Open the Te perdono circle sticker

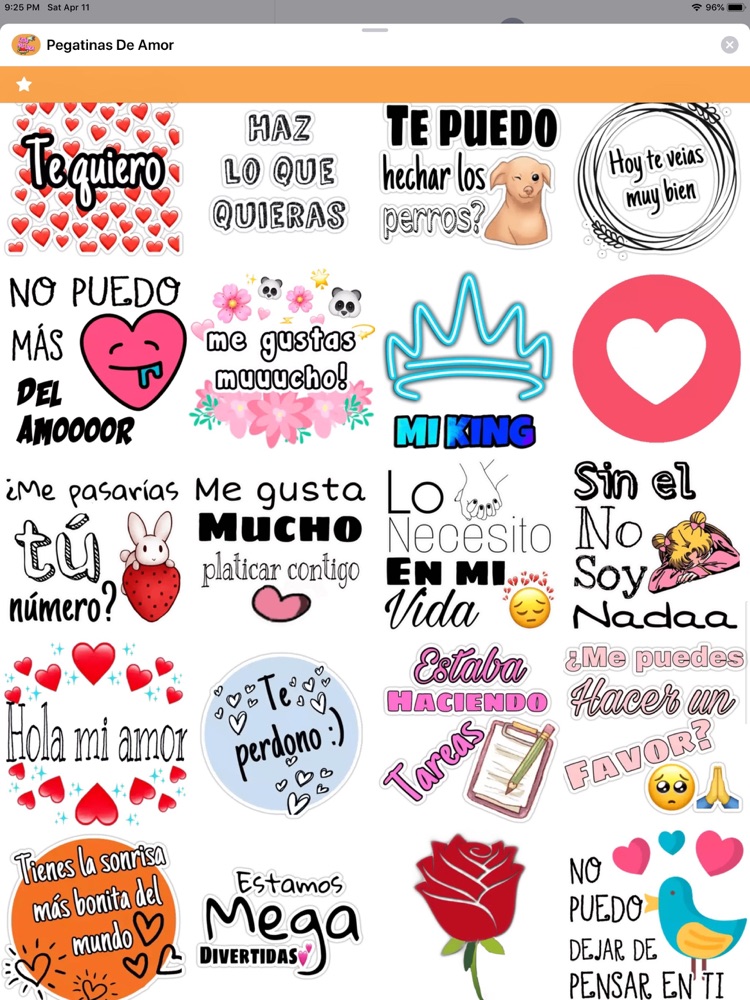(281, 732)
